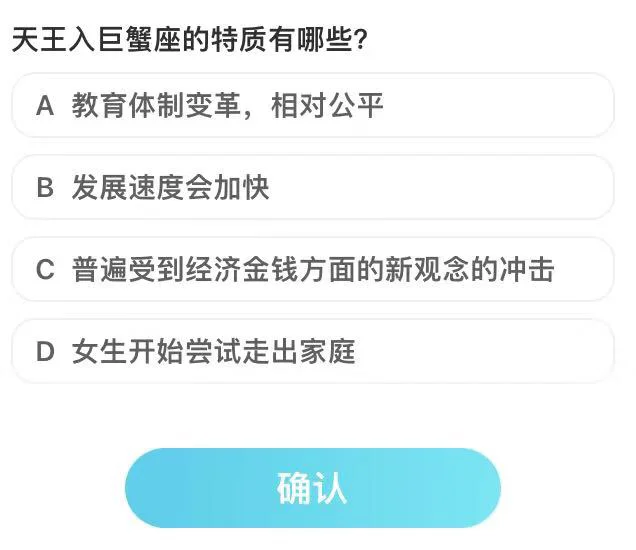Pick option C about 经济金钱方面的新观念
Image resolution: width=636 pixels, height=550 pixels.
312,270
